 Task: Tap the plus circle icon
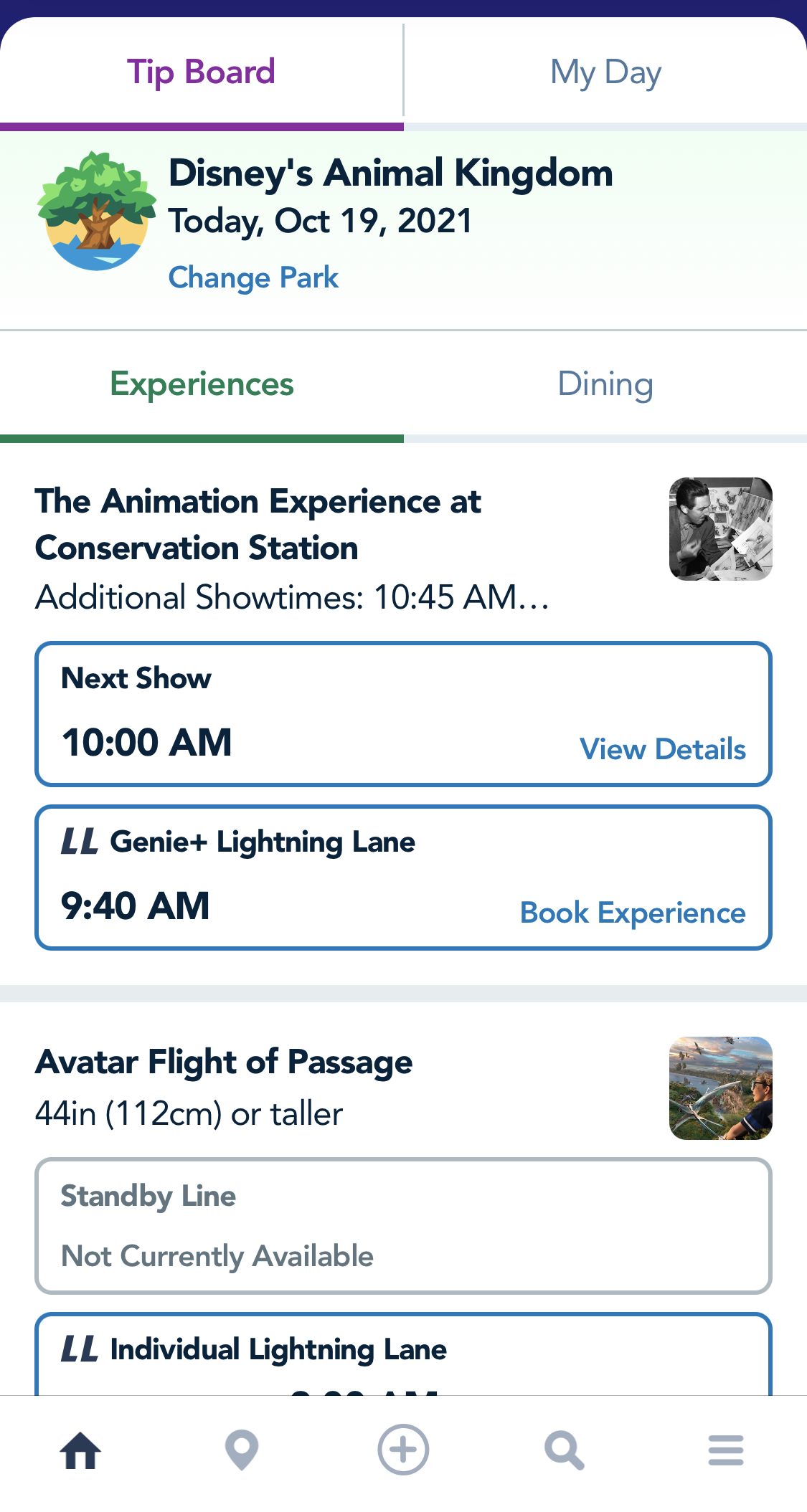403,1450
